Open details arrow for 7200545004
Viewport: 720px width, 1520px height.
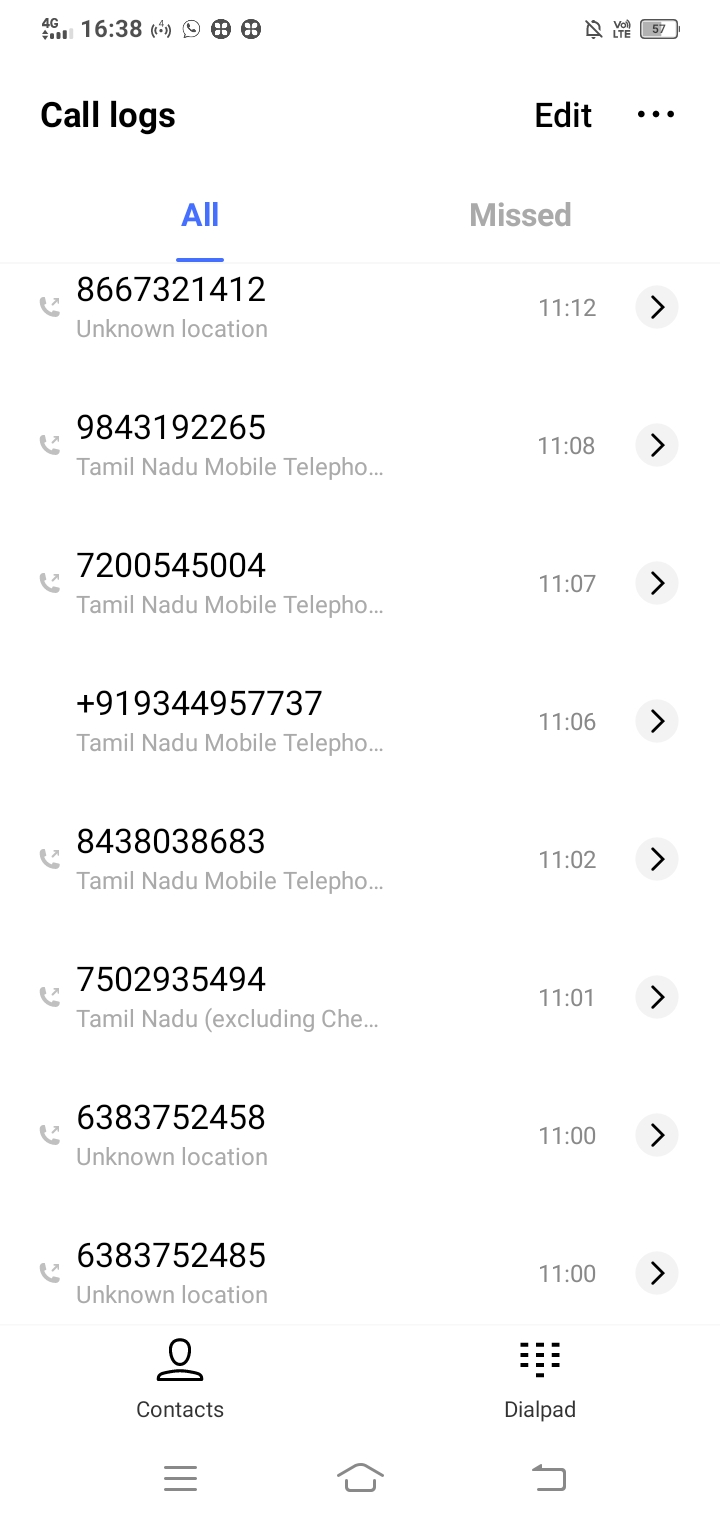657,584
